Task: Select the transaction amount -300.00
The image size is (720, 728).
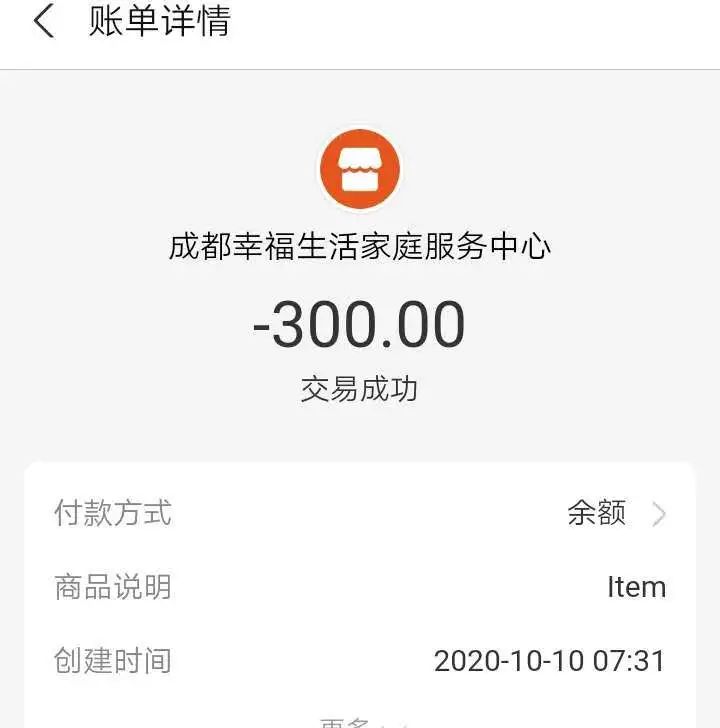Action: [x=360, y=320]
